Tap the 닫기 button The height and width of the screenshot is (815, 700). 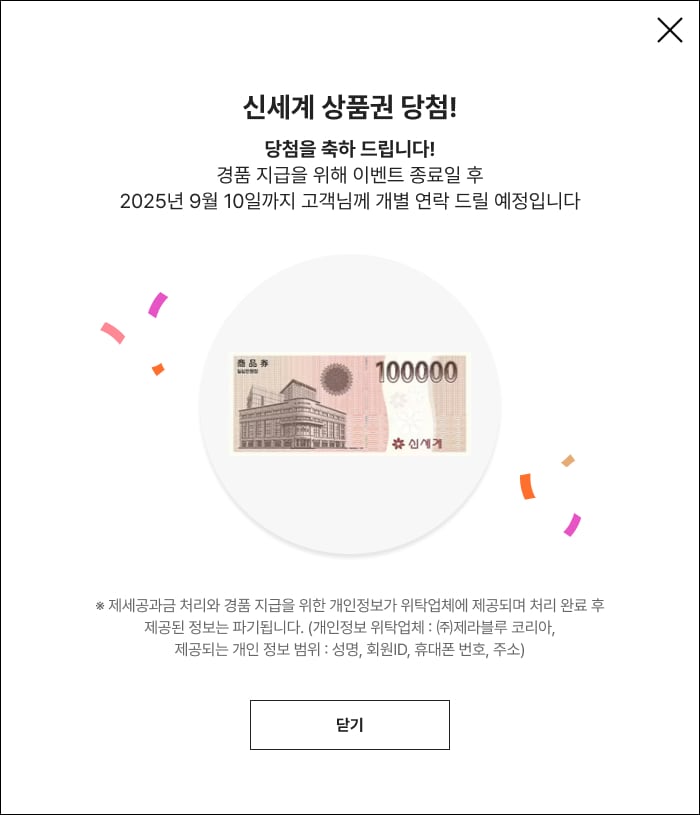click(350, 725)
